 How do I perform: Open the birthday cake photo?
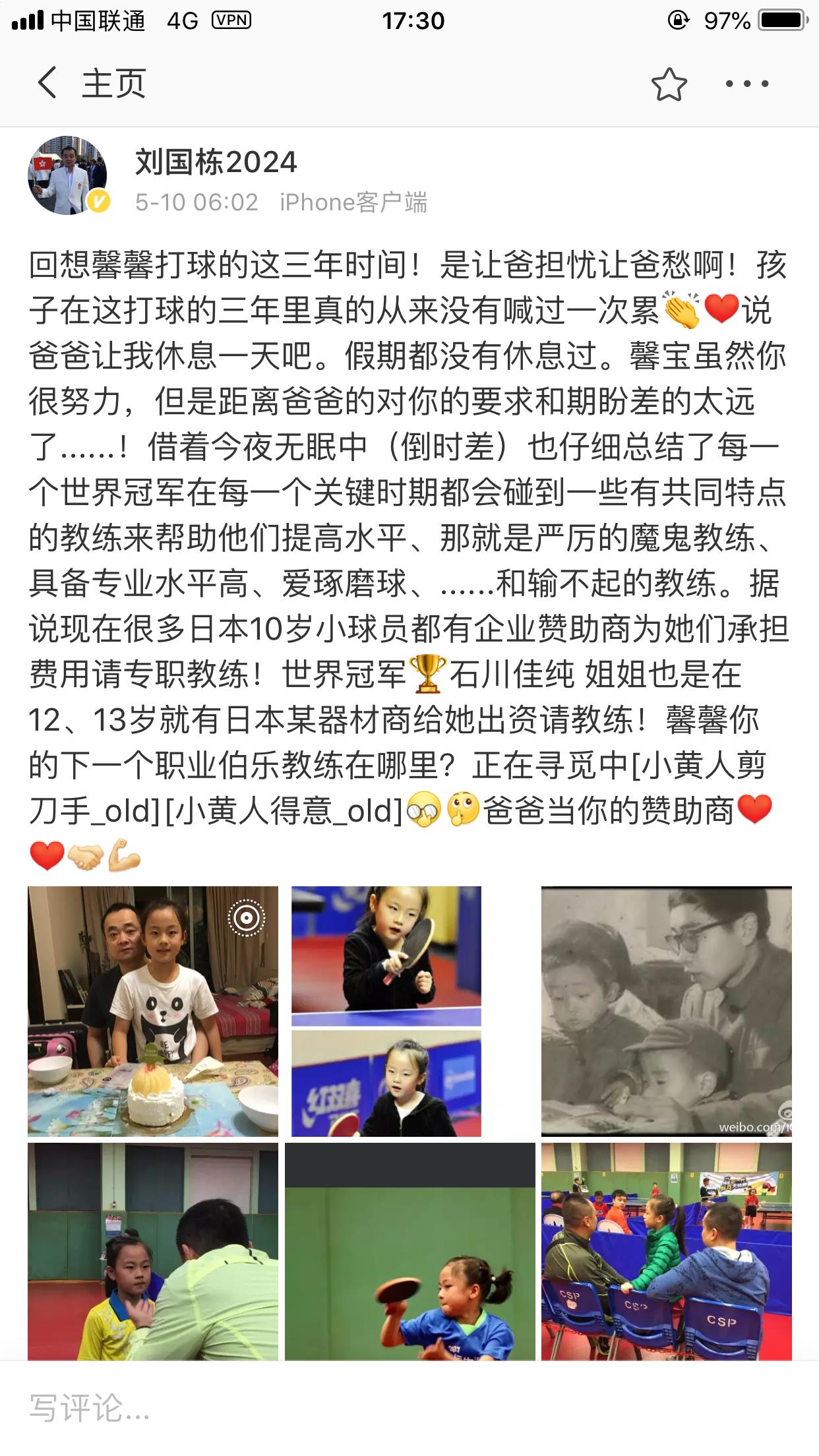153,1011
